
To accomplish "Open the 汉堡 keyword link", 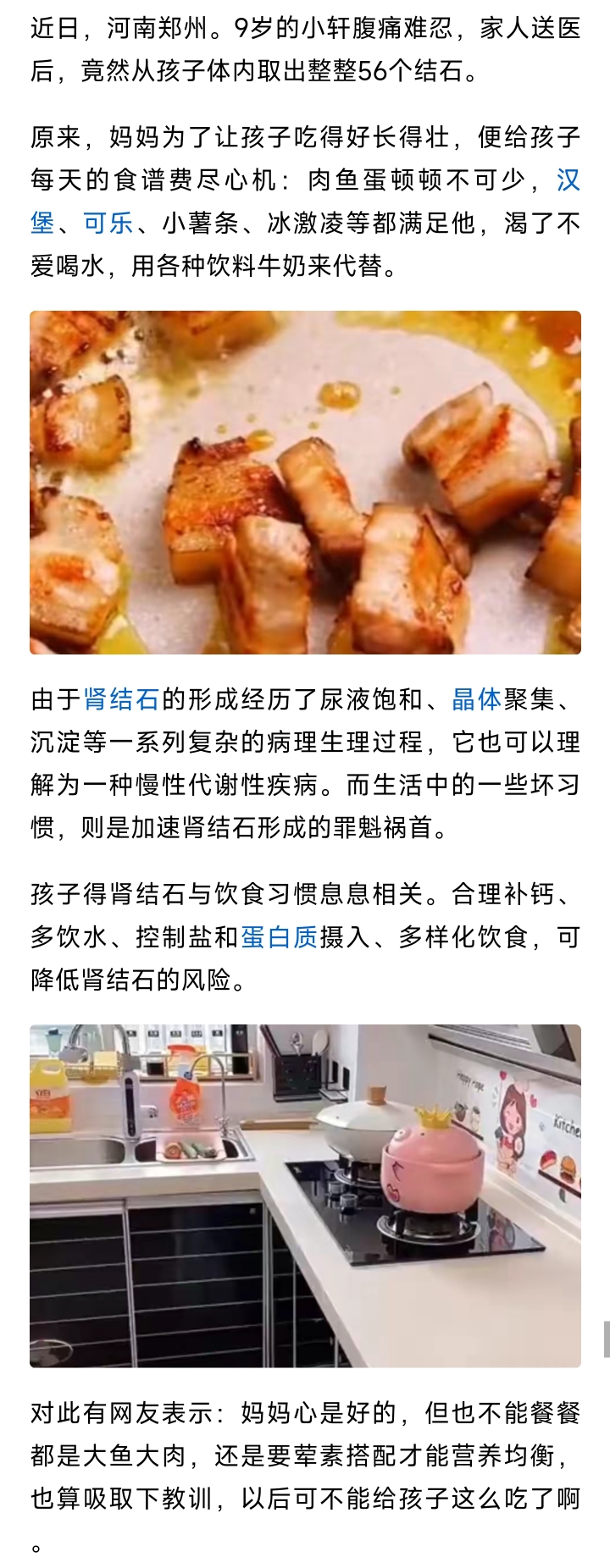I will pyautogui.click(x=568, y=180).
